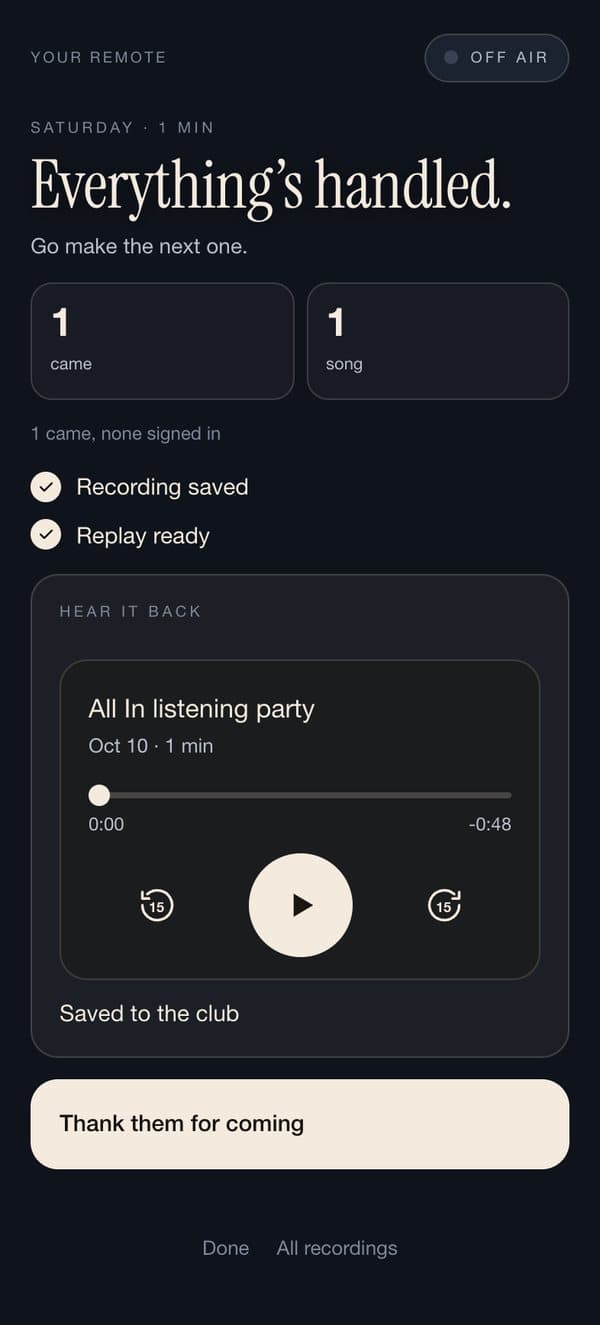This screenshot has height=1325, width=600.
Task: Rewind the recording 15 seconds
Action: [156, 905]
